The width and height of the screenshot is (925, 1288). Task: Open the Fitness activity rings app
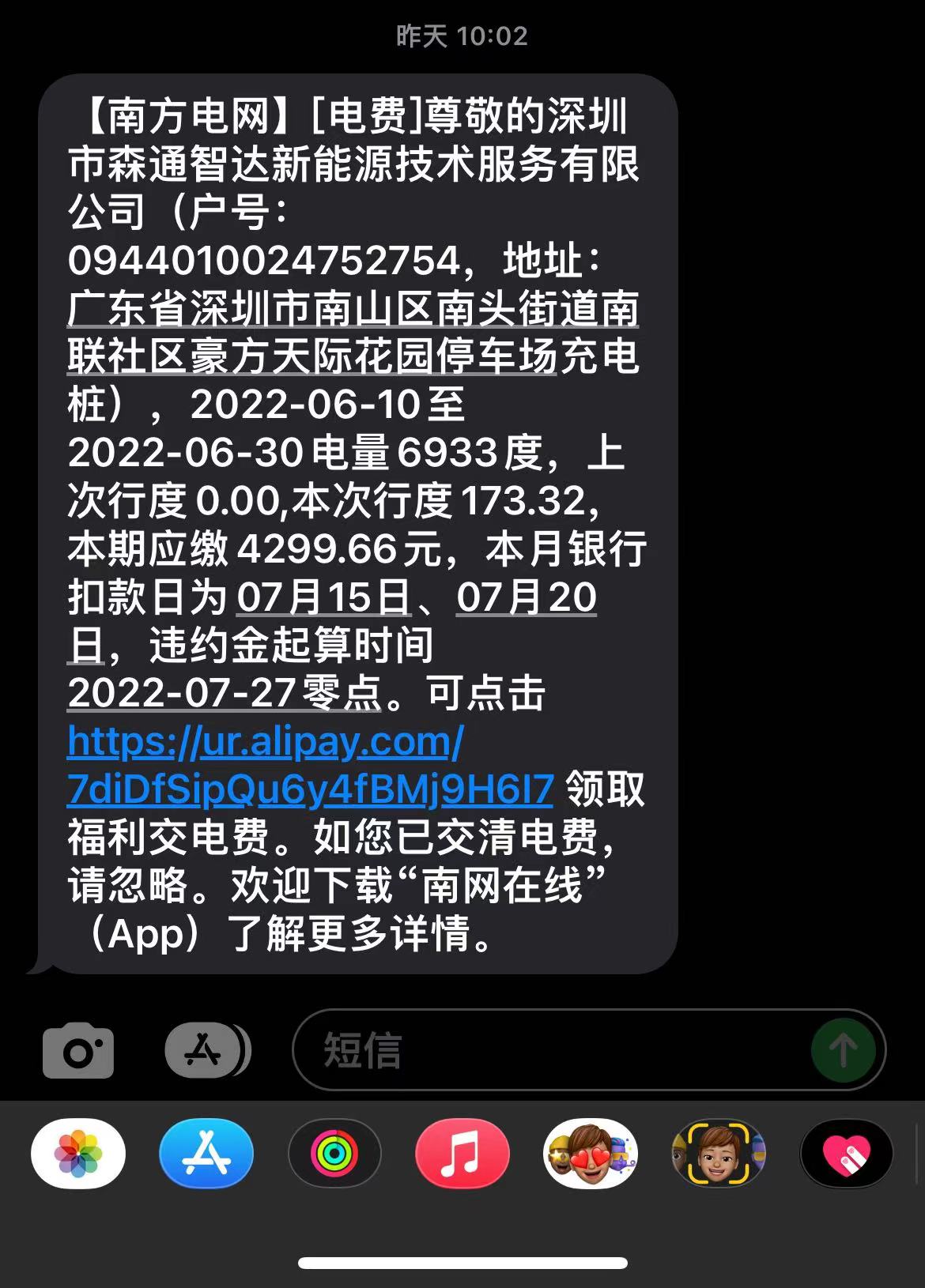[x=334, y=1154]
